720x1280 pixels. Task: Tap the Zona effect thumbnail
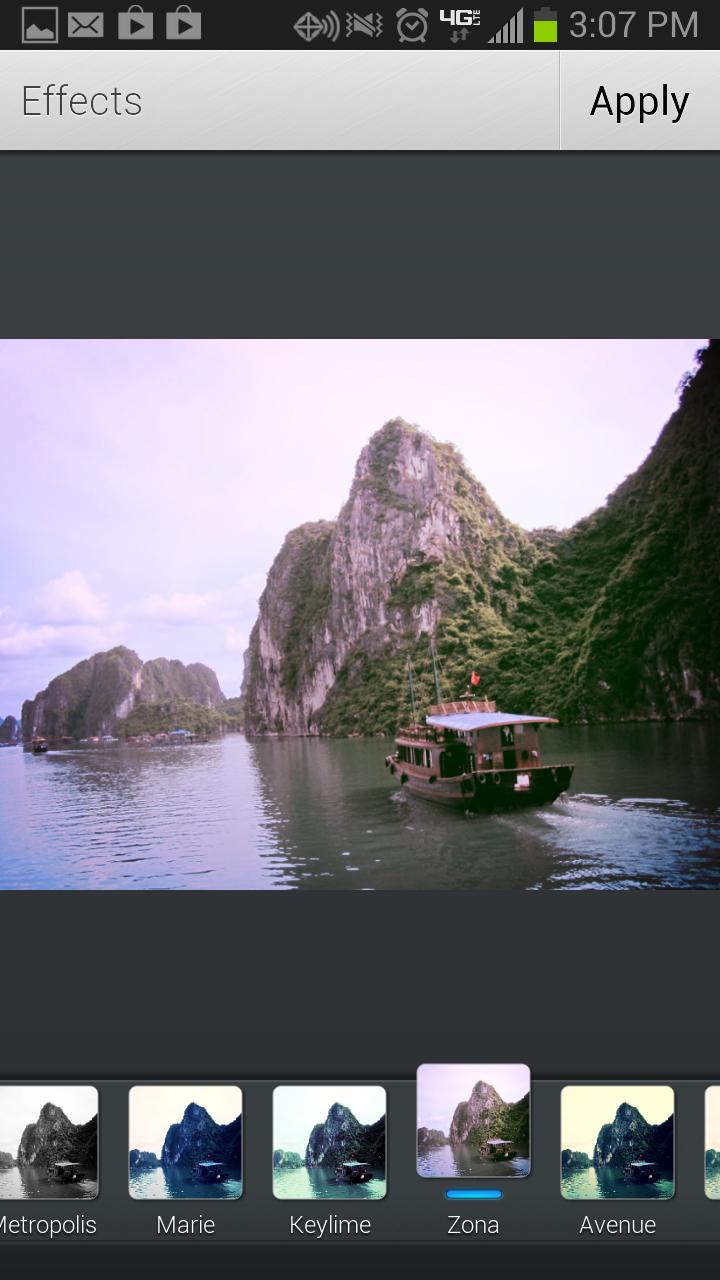(x=473, y=1120)
